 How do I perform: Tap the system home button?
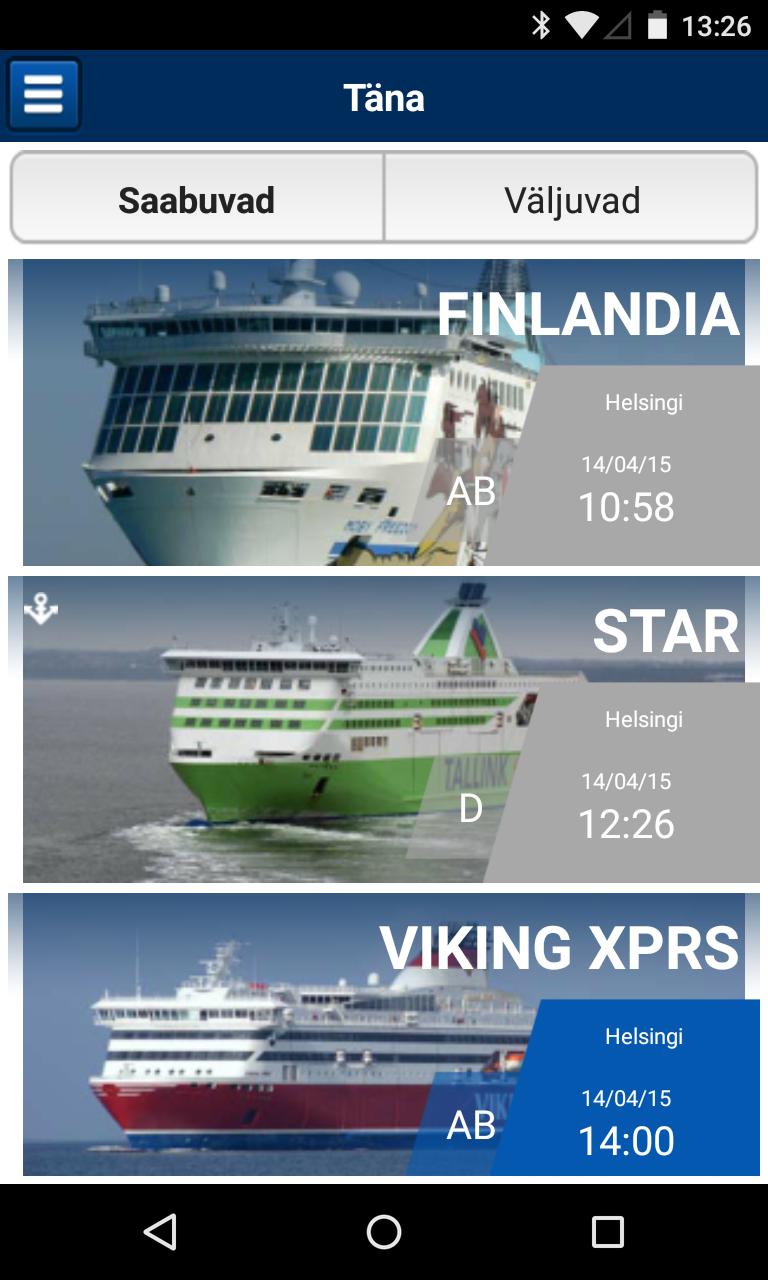tap(384, 1232)
